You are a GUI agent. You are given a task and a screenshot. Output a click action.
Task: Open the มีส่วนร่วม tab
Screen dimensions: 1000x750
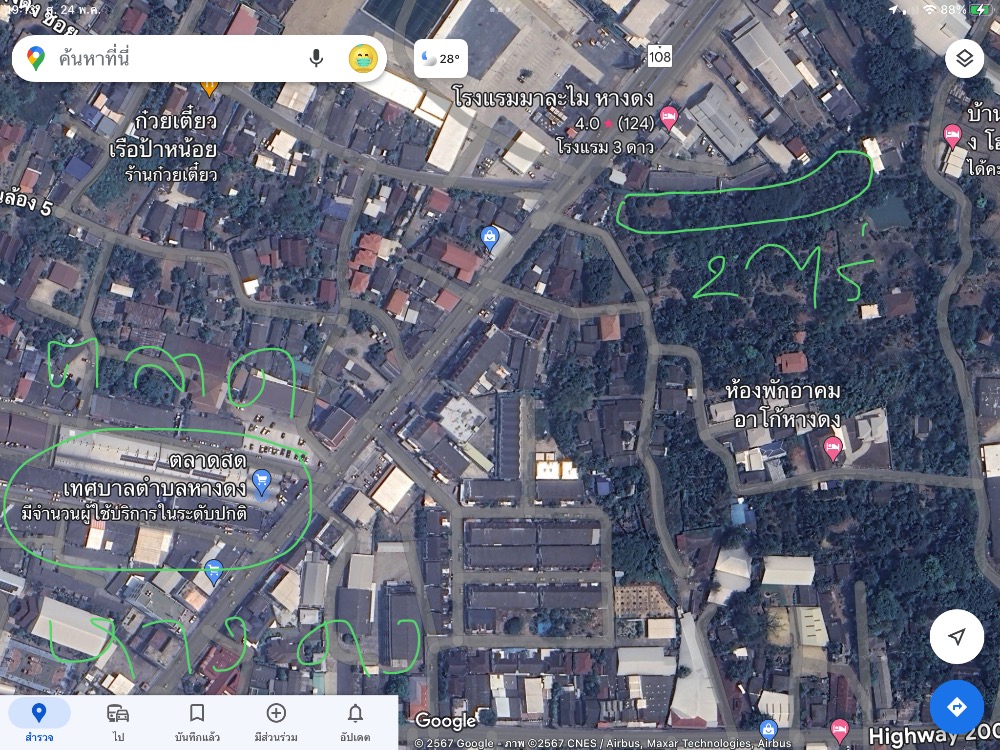click(276, 722)
